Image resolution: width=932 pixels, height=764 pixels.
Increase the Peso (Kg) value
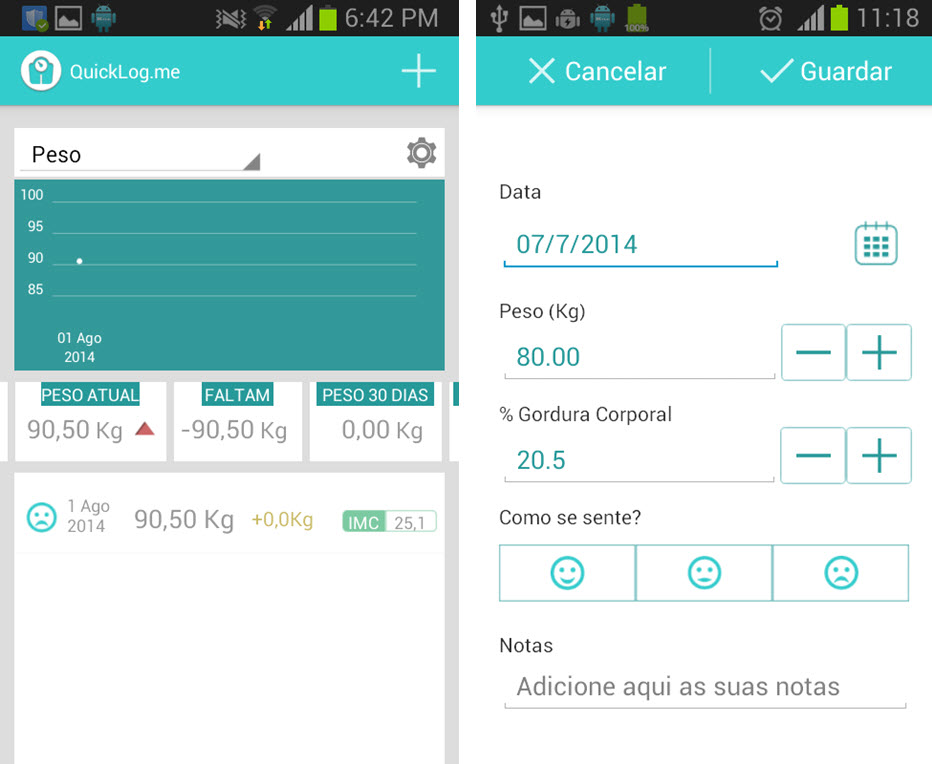coord(879,353)
